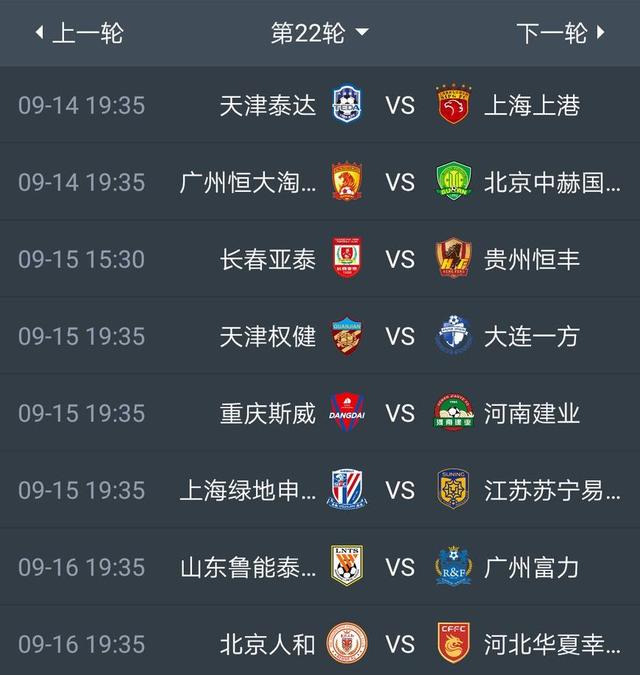Open match 天津权健 vs 大连一方

(400, 337)
